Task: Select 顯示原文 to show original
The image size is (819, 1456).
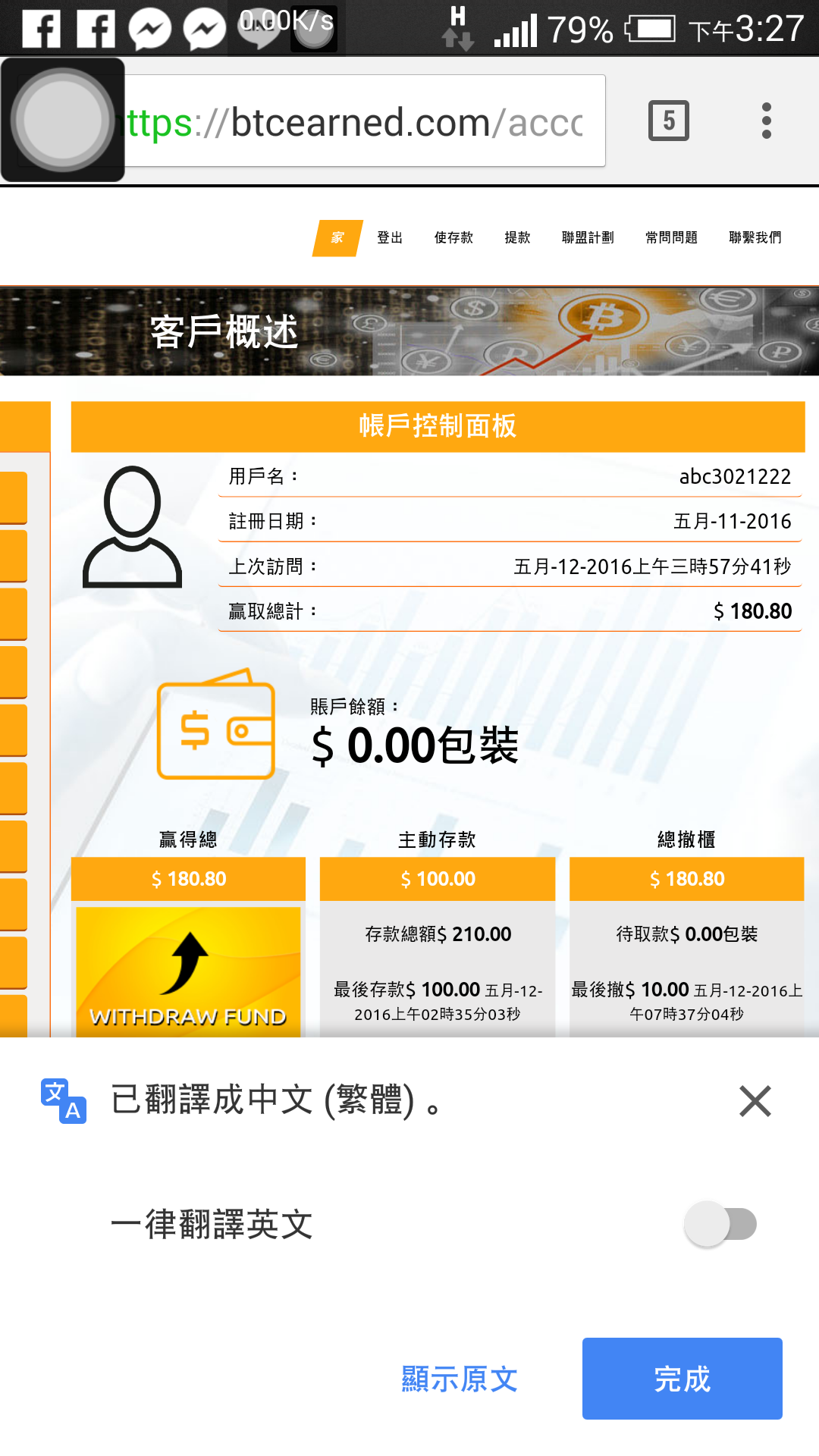Action: [x=460, y=1379]
